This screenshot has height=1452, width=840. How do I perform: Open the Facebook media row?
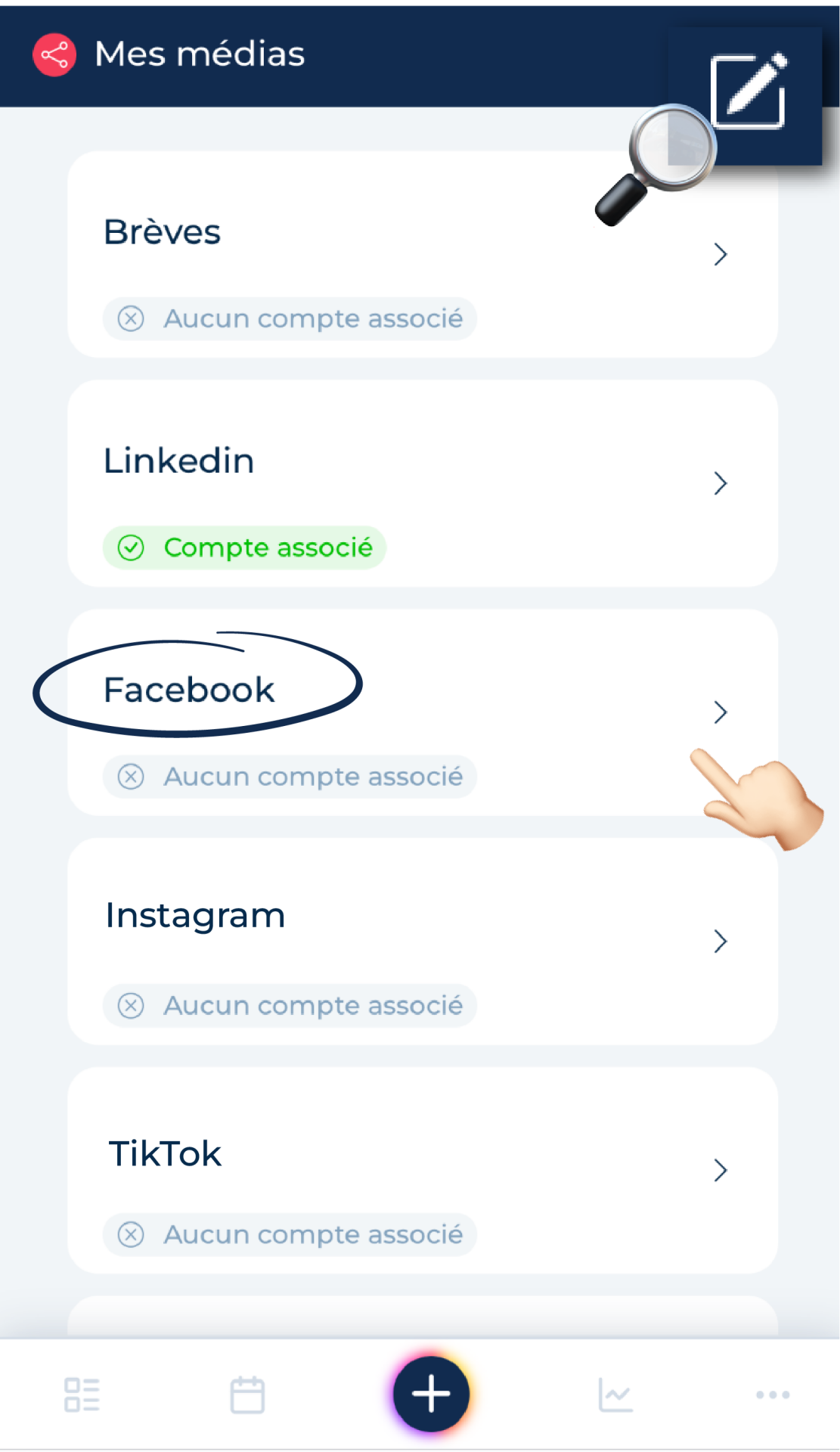pyautogui.click(x=423, y=712)
